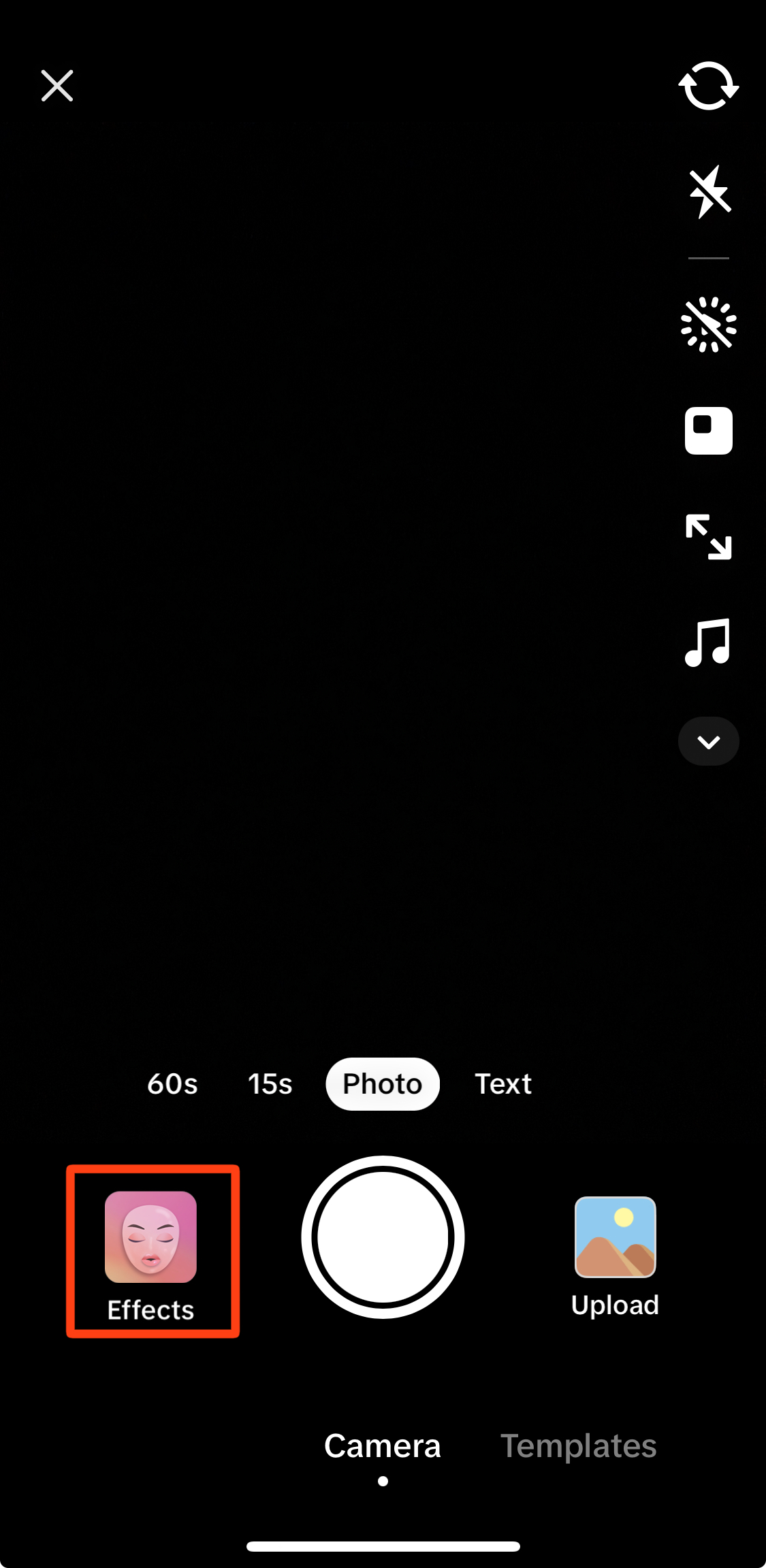Switch to the Templates tab

point(579,1445)
